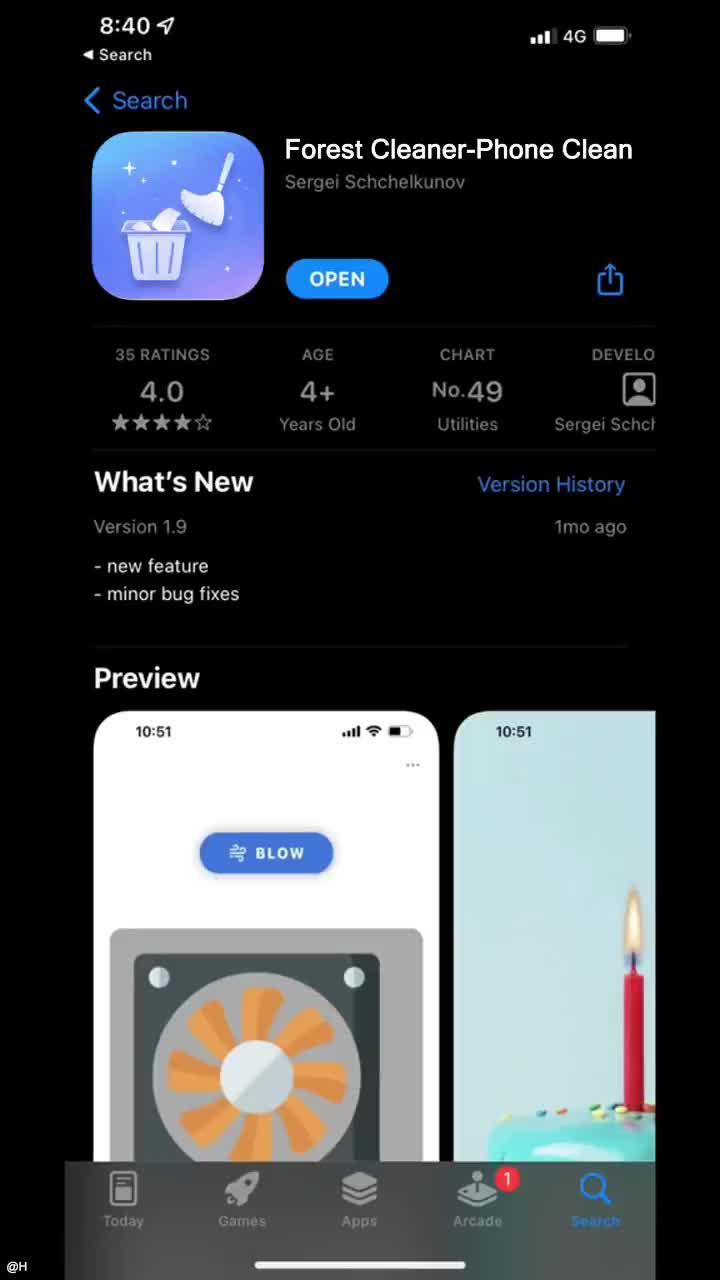
Task: Go back to Search results
Action: [x=136, y=101]
